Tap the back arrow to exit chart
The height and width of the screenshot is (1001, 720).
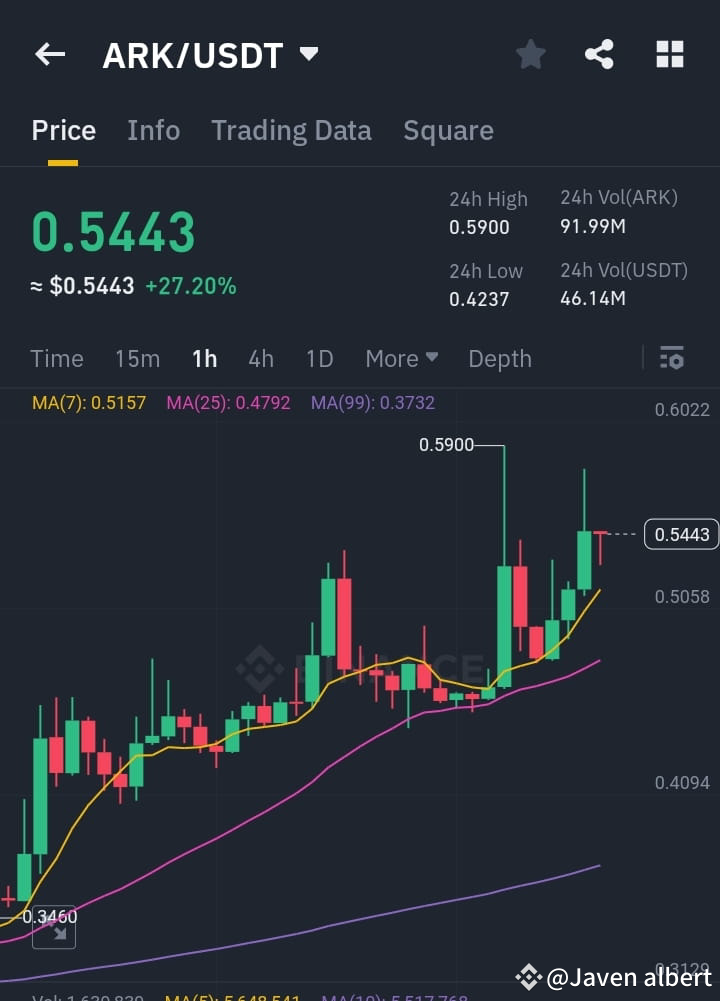pyautogui.click(x=49, y=55)
